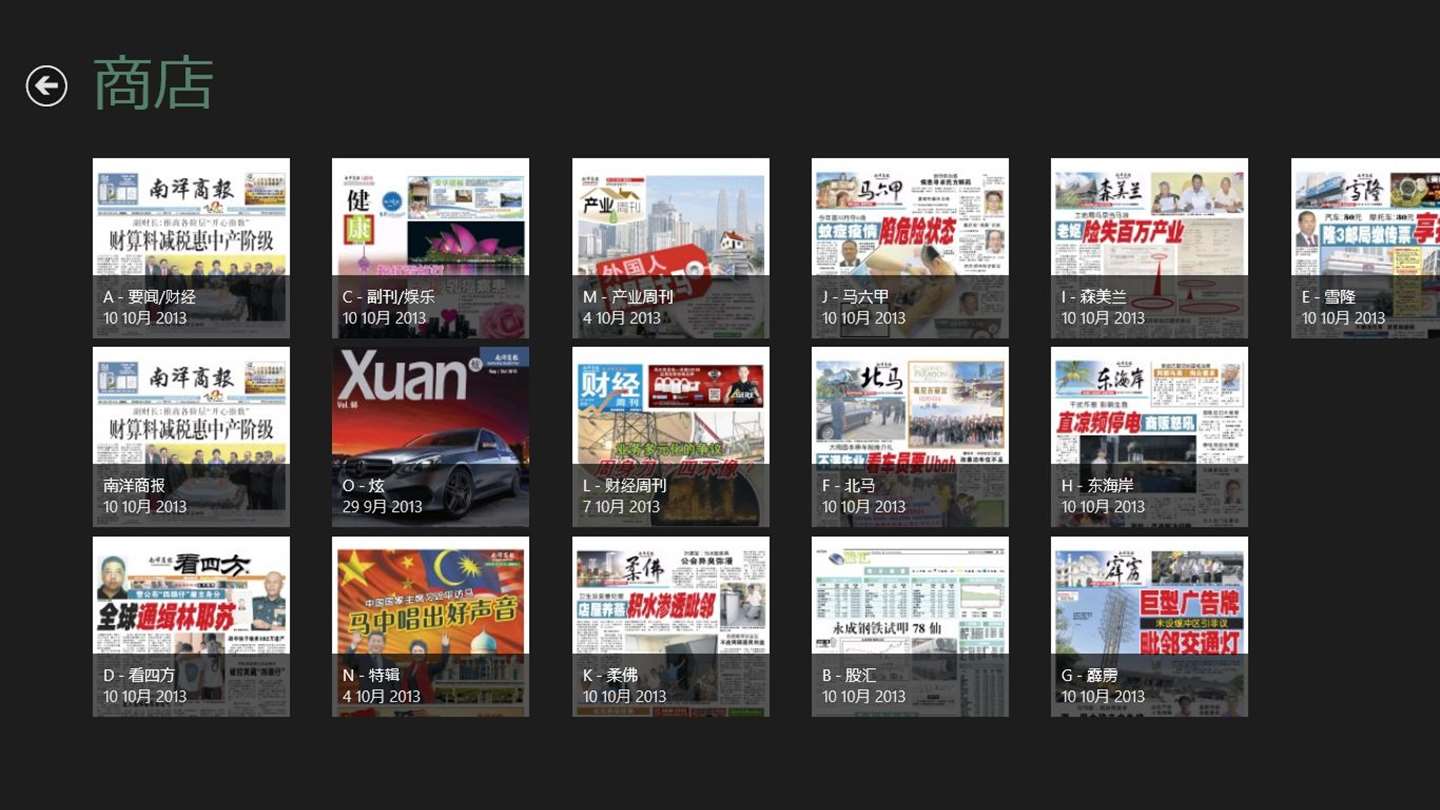
Task: Select the M - 产业周刊 issue
Action: tap(670, 248)
